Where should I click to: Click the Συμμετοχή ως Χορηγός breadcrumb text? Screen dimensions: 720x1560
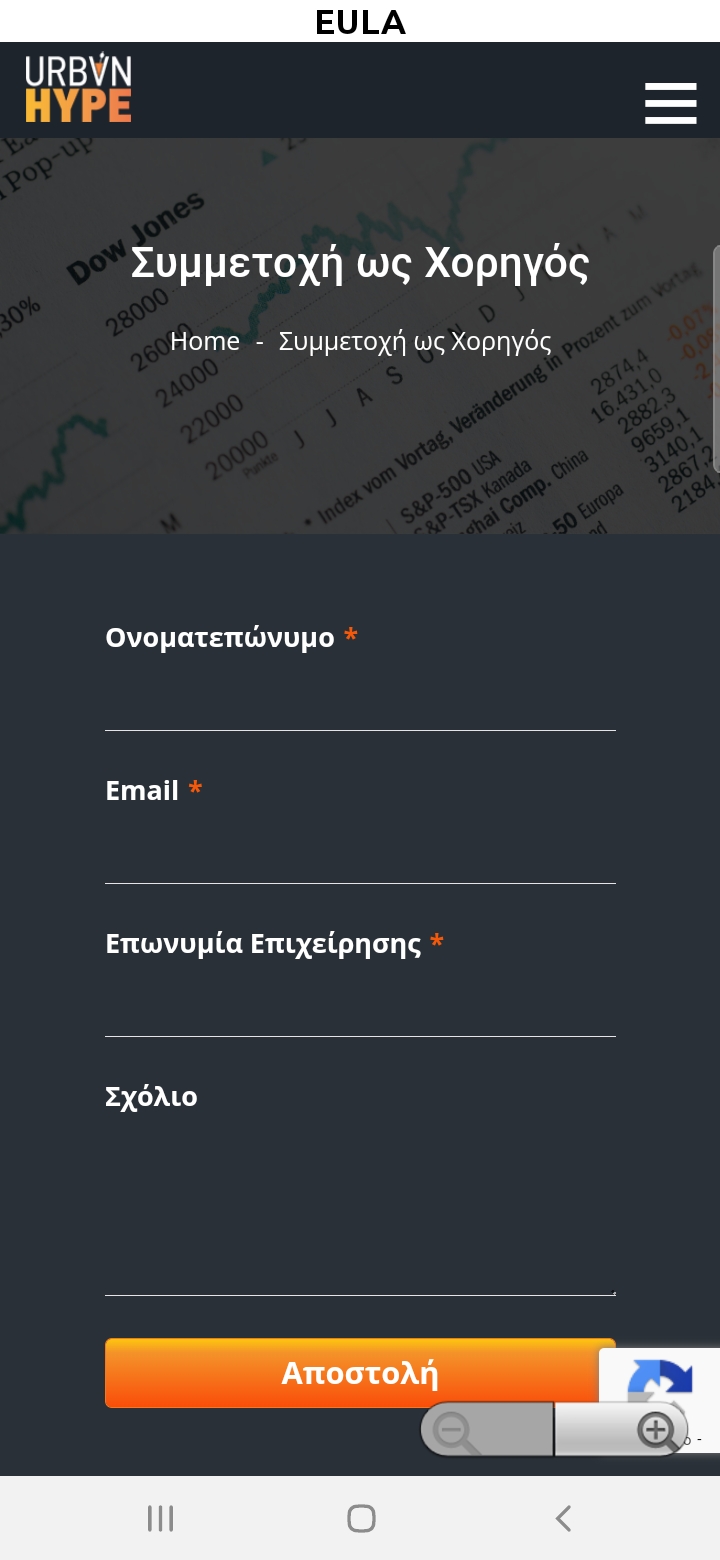pyautogui.click(x=414, y=341)
